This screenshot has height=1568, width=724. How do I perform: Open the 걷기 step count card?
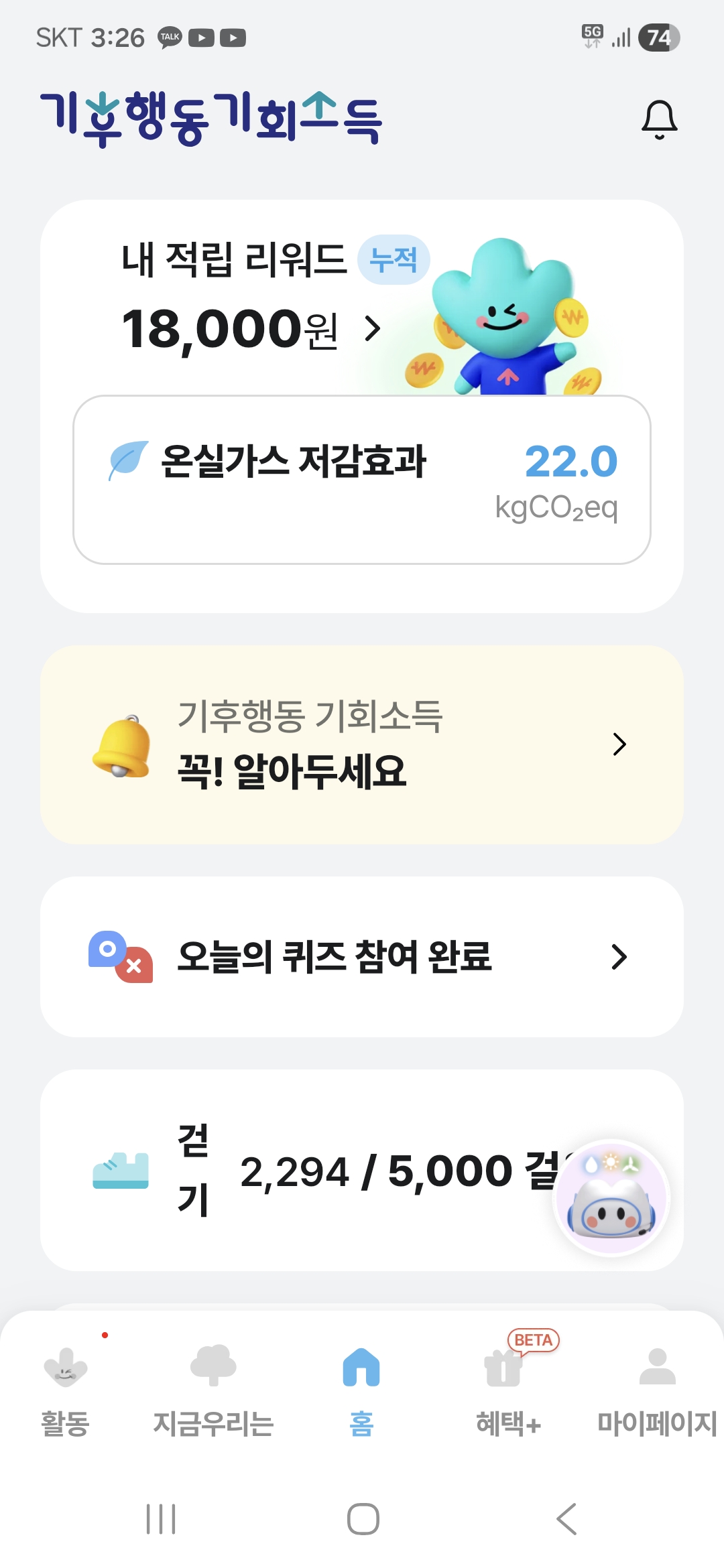pos(322,1171)
